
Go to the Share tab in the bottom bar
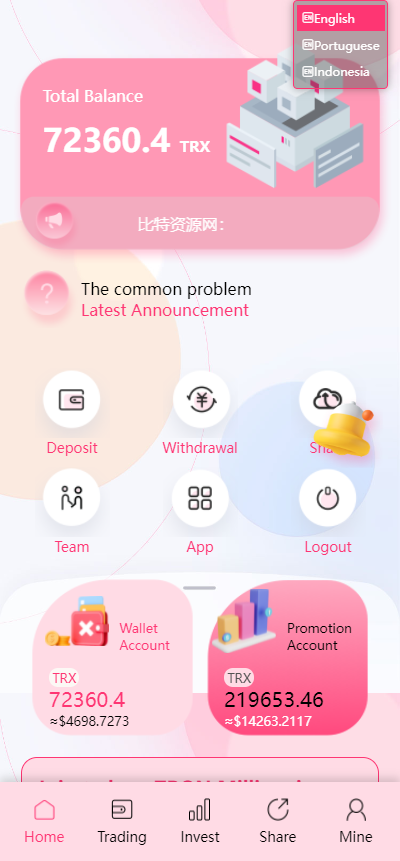click(277, 821)
